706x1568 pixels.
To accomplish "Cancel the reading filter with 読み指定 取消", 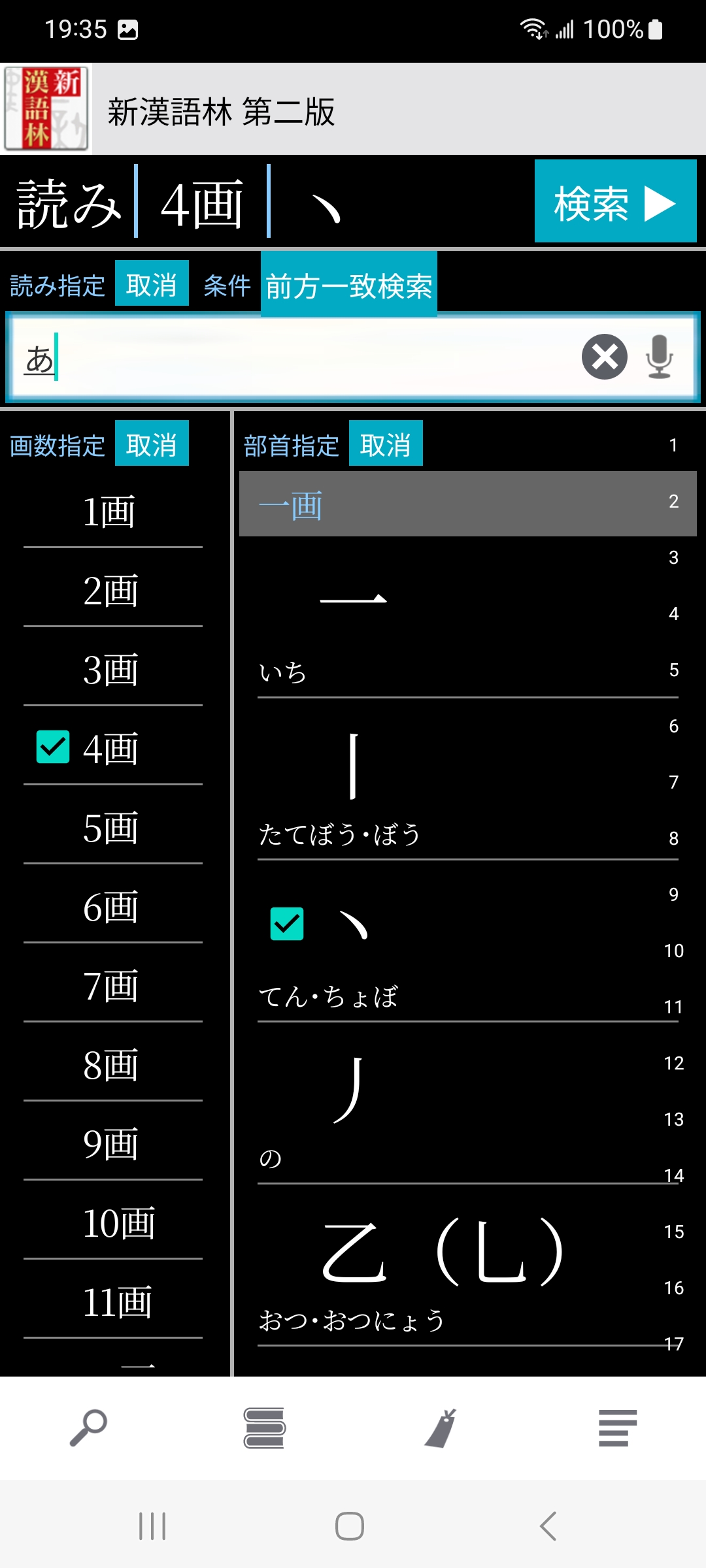I will tap(152, 284).
